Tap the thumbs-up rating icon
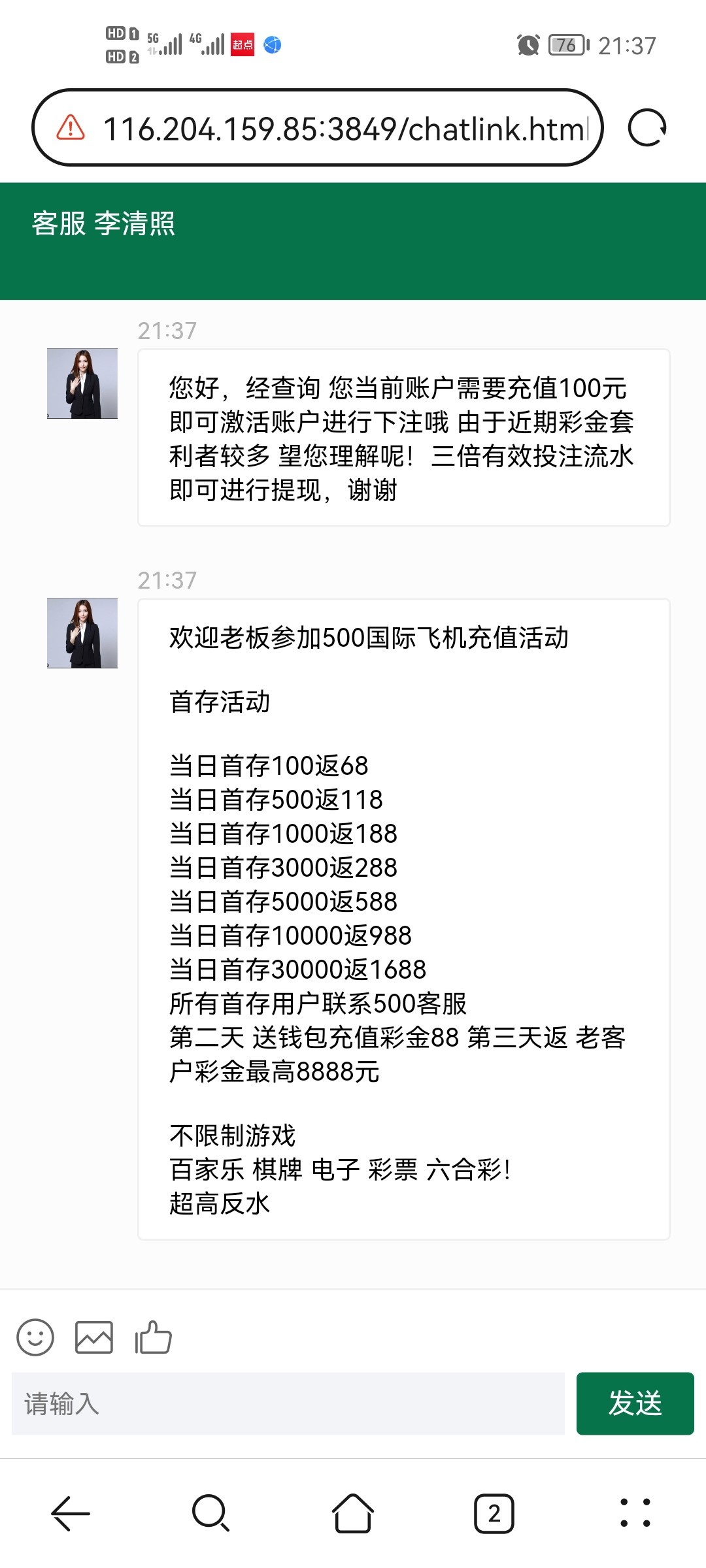 pos(154,1338)
